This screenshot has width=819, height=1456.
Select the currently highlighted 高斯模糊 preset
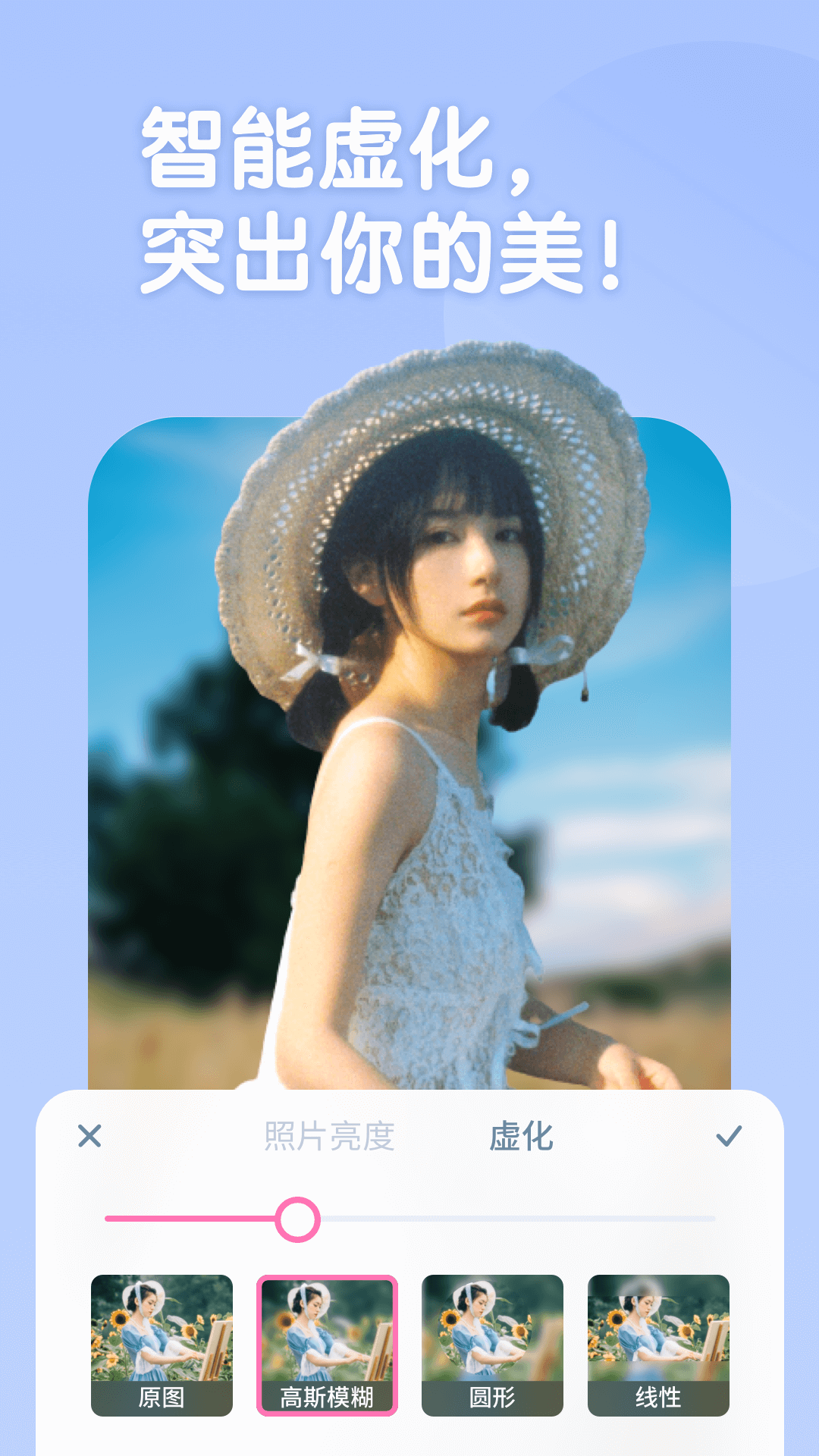(328, 1341)
